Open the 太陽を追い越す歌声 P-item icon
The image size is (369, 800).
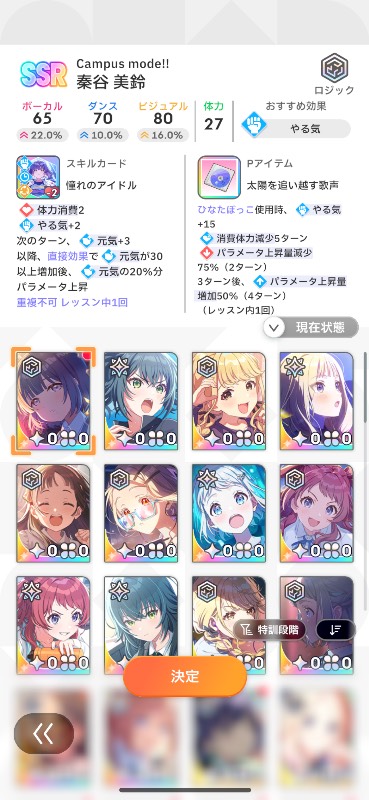(219, 177)
